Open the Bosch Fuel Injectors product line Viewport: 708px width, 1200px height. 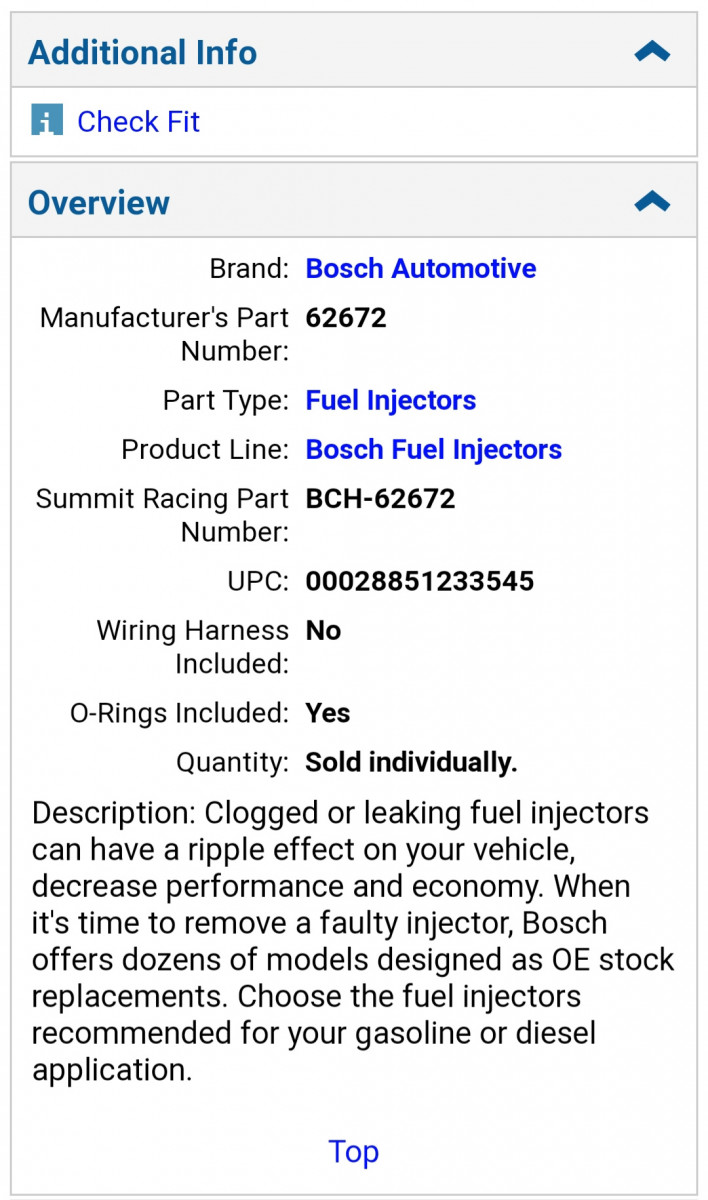[433, 450]
